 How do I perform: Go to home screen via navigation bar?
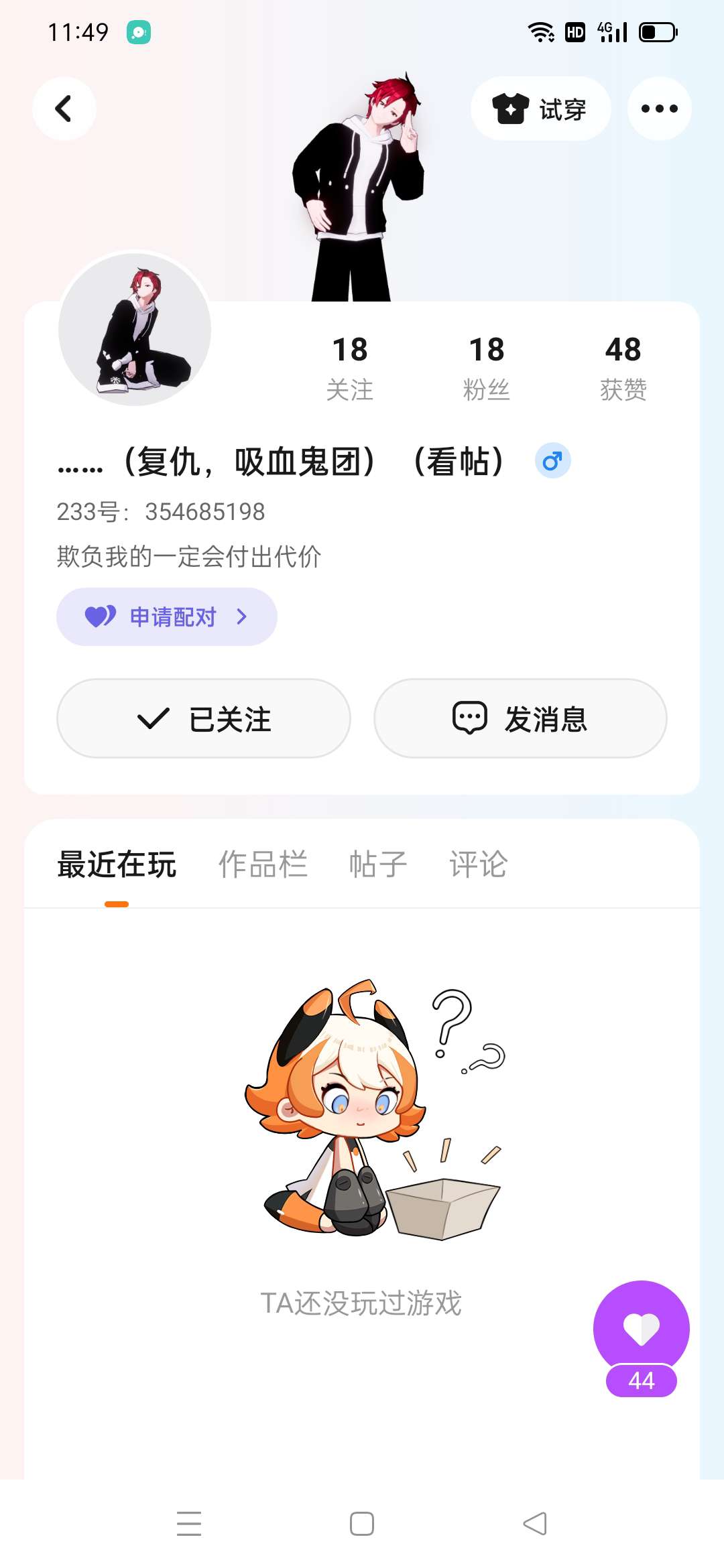tap(362, 1524)
